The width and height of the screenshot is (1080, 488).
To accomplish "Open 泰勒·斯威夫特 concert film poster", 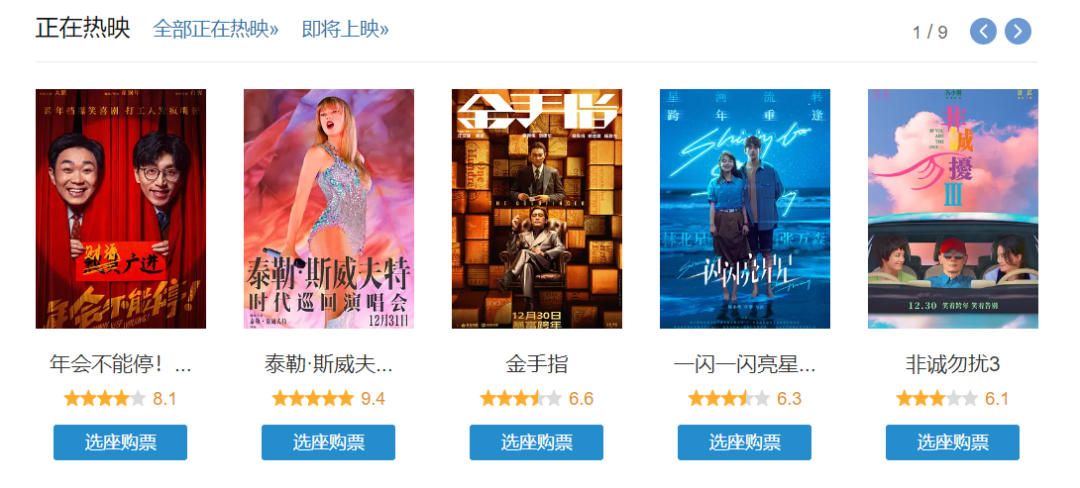I will click(x=329, y=208).
